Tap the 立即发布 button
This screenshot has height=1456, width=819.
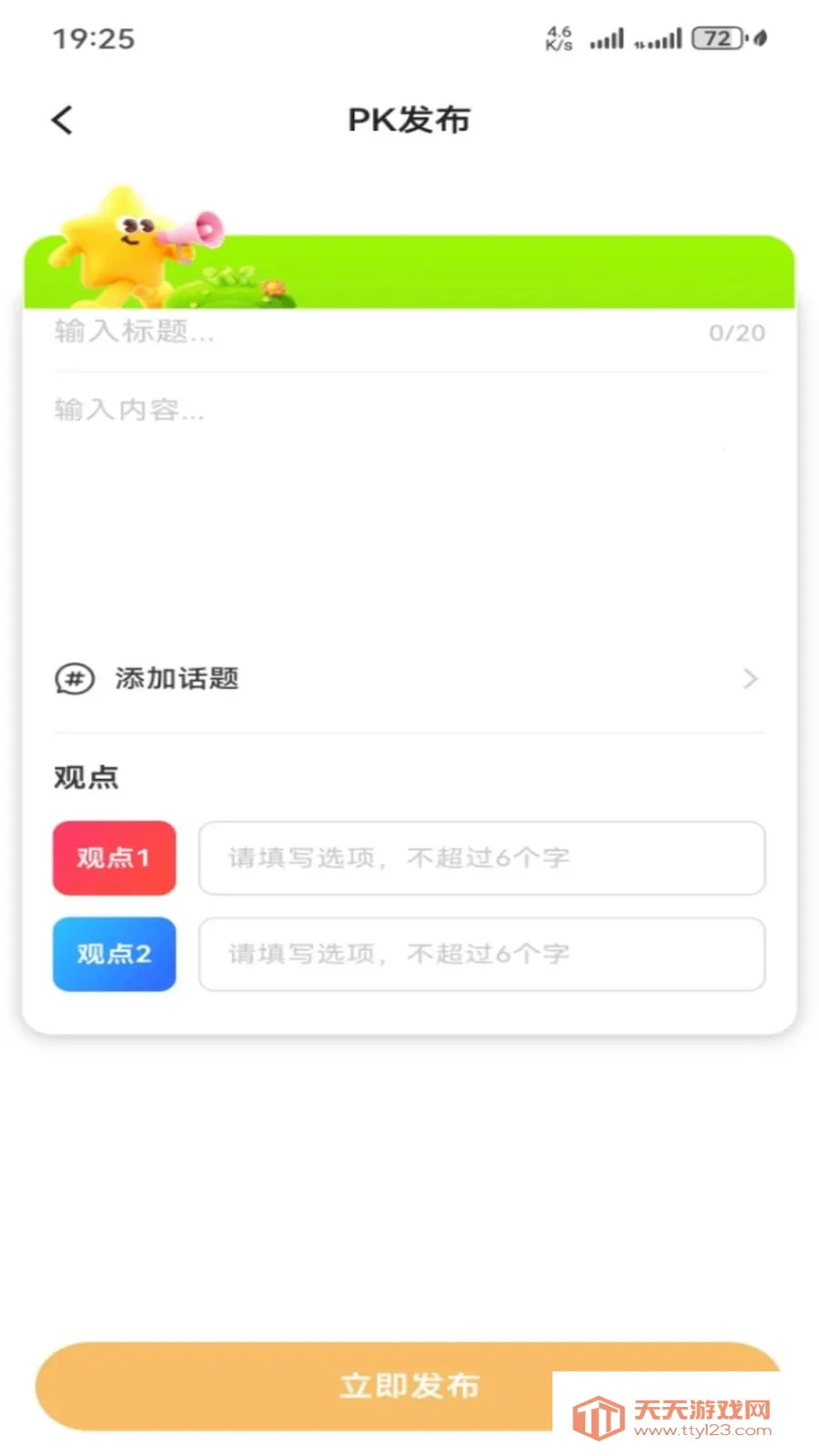point(409,1386)
